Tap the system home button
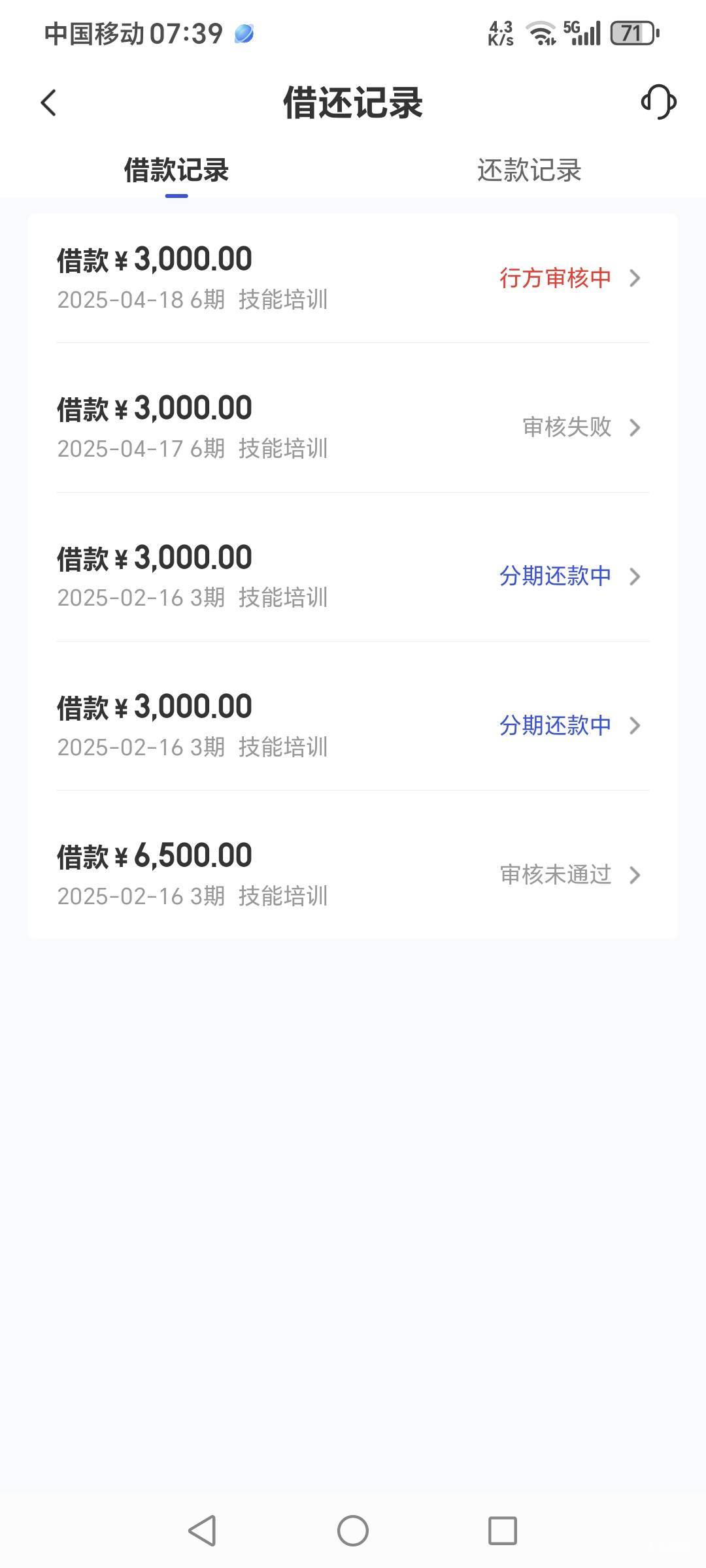 click(x=353, y=1530)
